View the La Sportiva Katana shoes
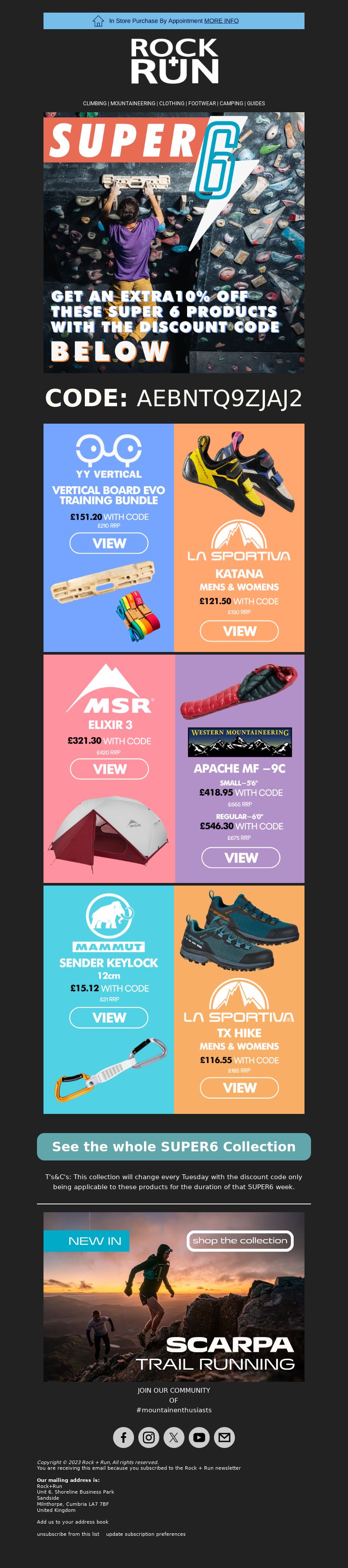This screenshot has height=1568, width=348. [x=239, y=631]
